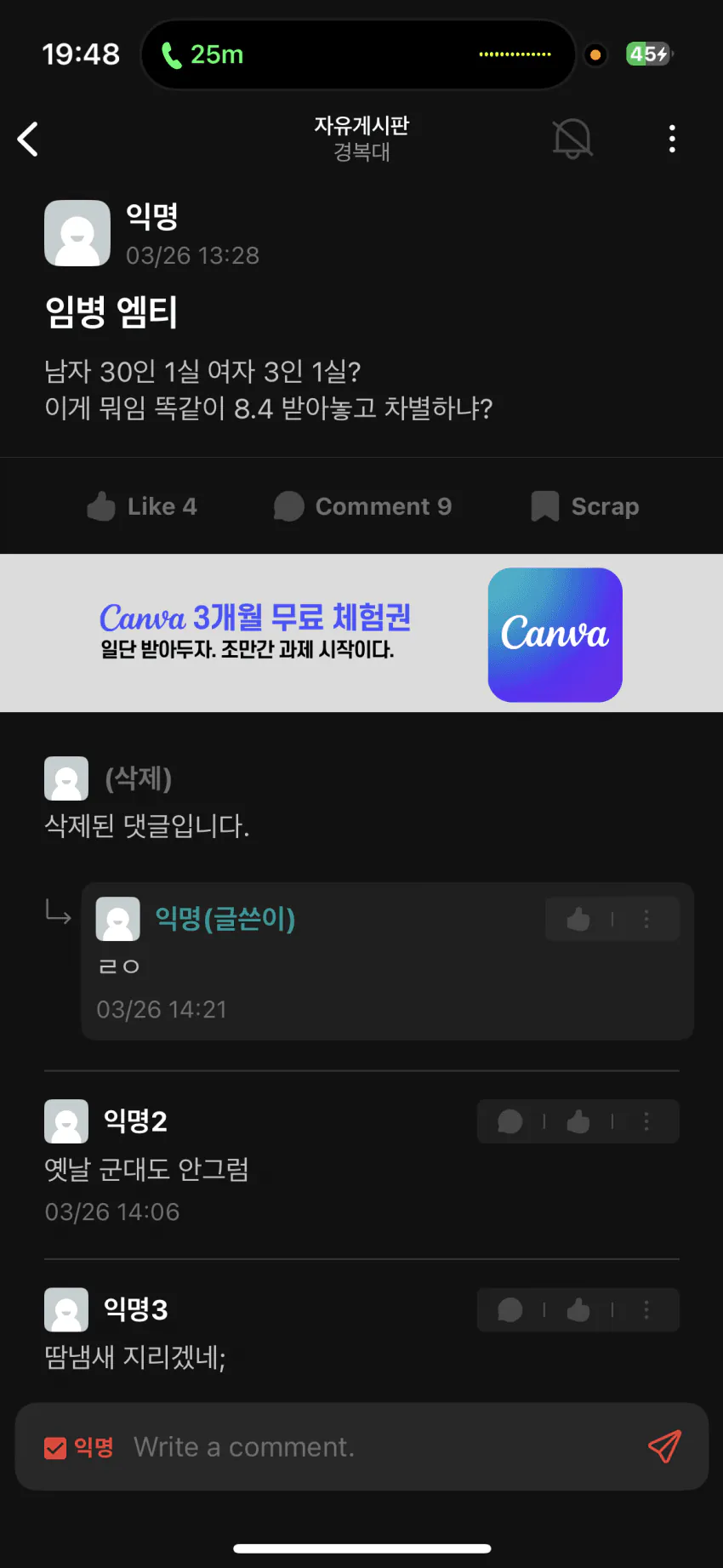Tap the 자유게시판 board title
This screenshot has width=723, height=1568.
point(361,125)
